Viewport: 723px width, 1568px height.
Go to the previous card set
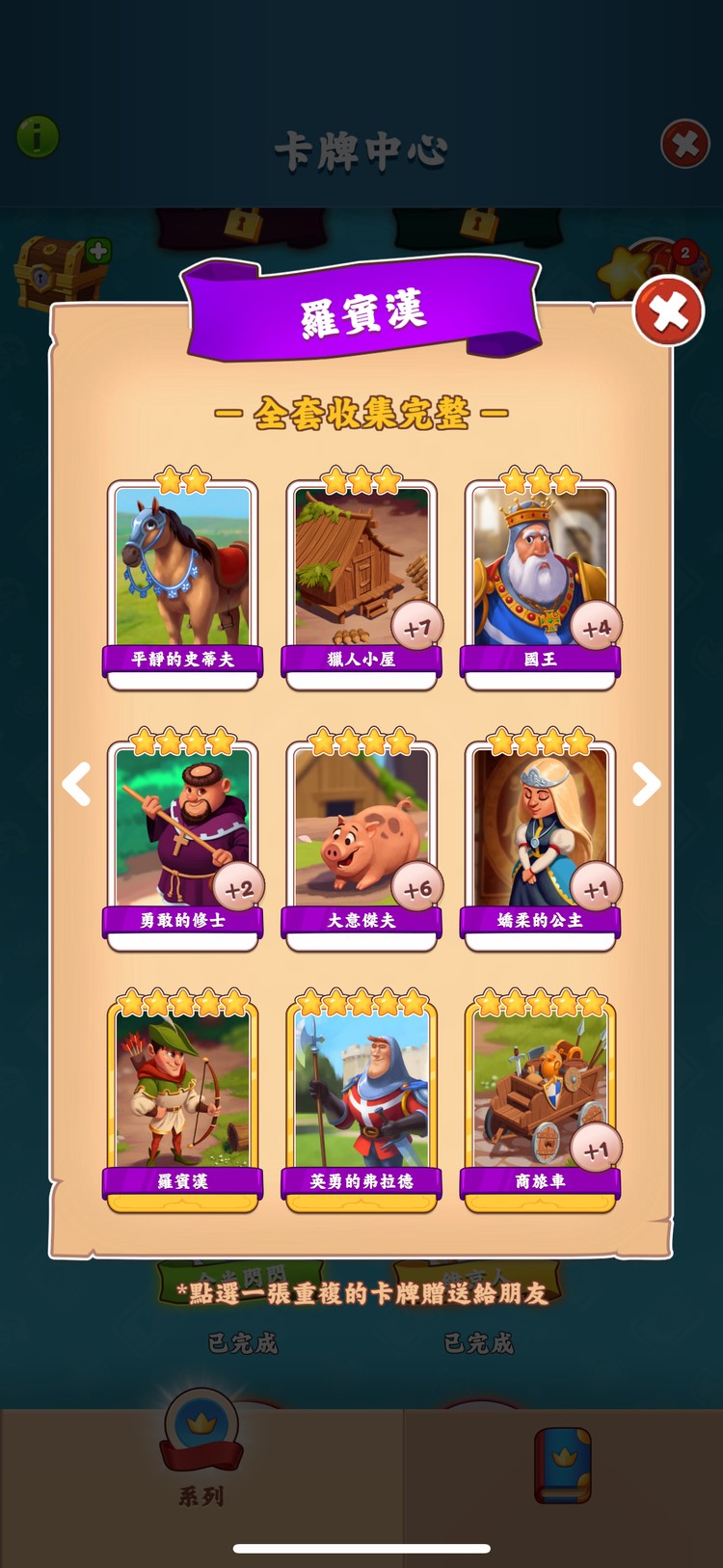(77, 784)
